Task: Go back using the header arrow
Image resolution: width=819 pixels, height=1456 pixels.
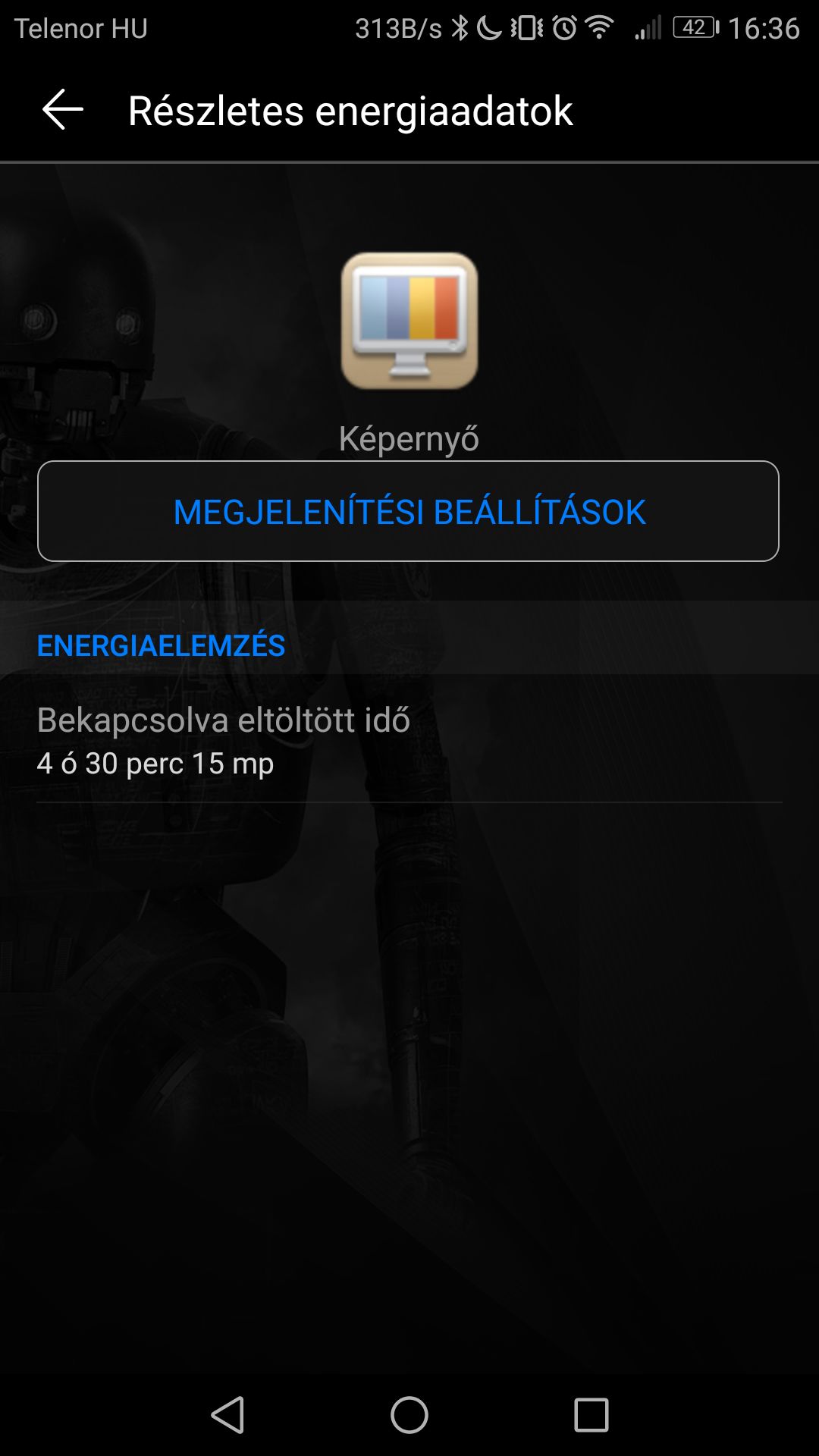Action: pyautogui.click(x=63, y=109)
